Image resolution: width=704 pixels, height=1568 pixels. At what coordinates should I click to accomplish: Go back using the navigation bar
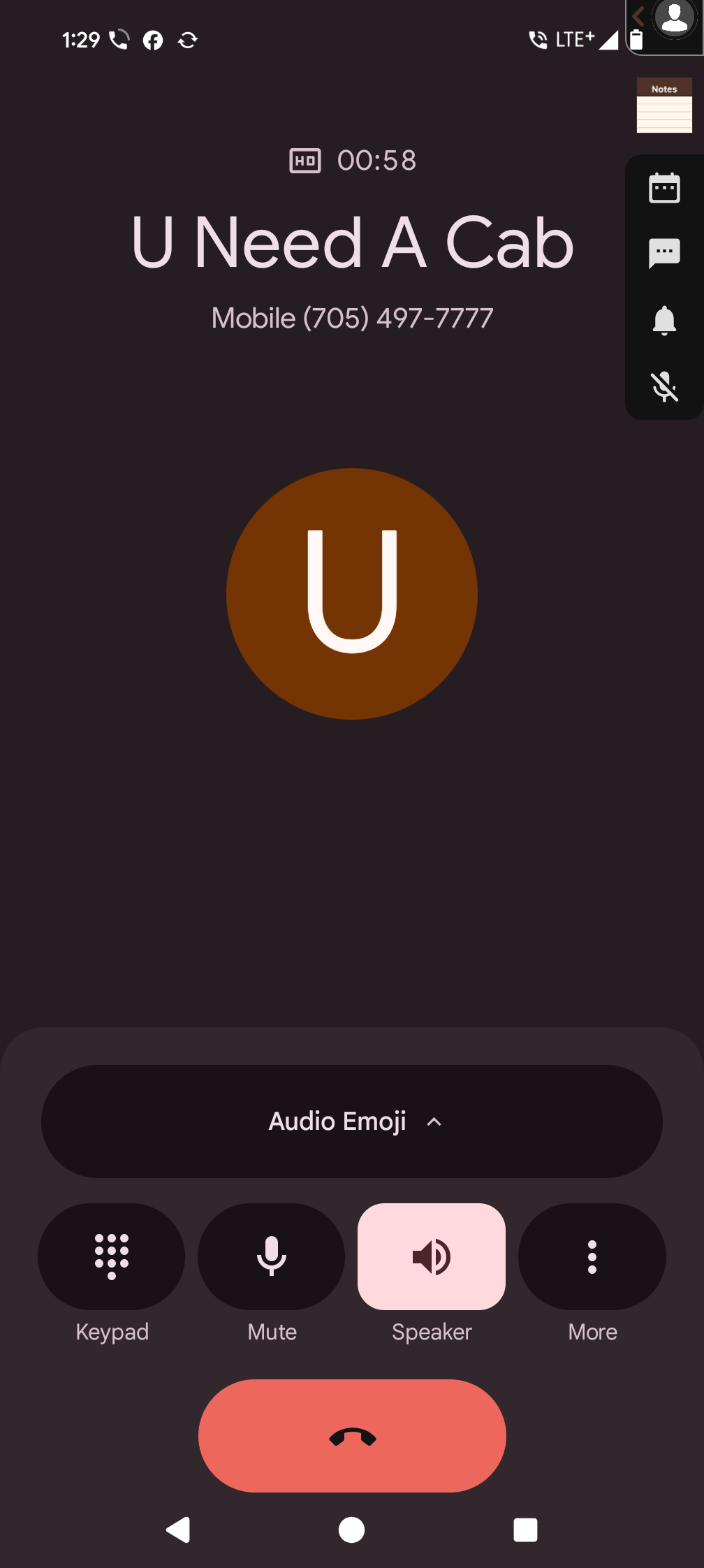point(178,1530)
